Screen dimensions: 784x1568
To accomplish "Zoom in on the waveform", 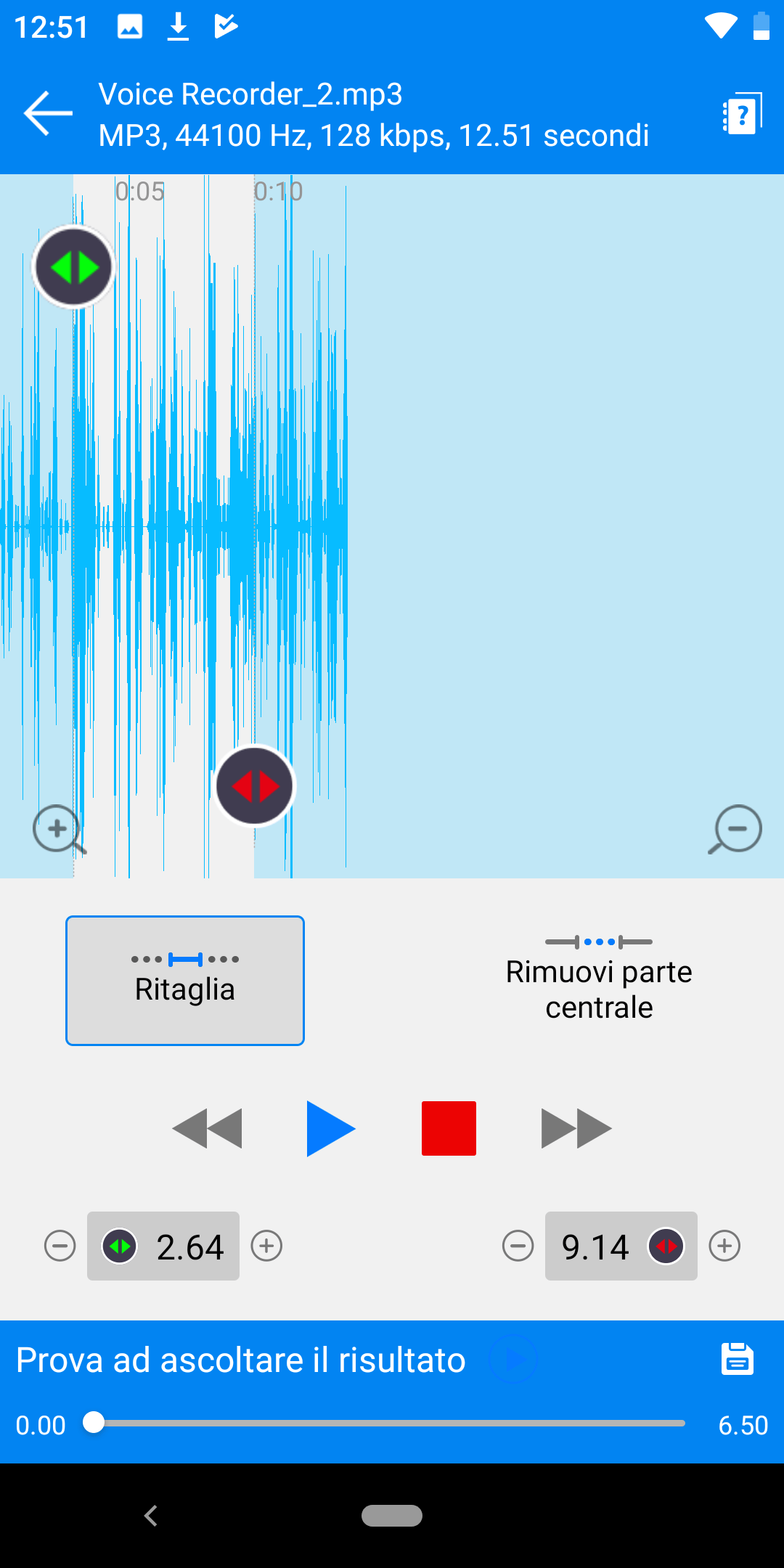I will click(57, 828).
